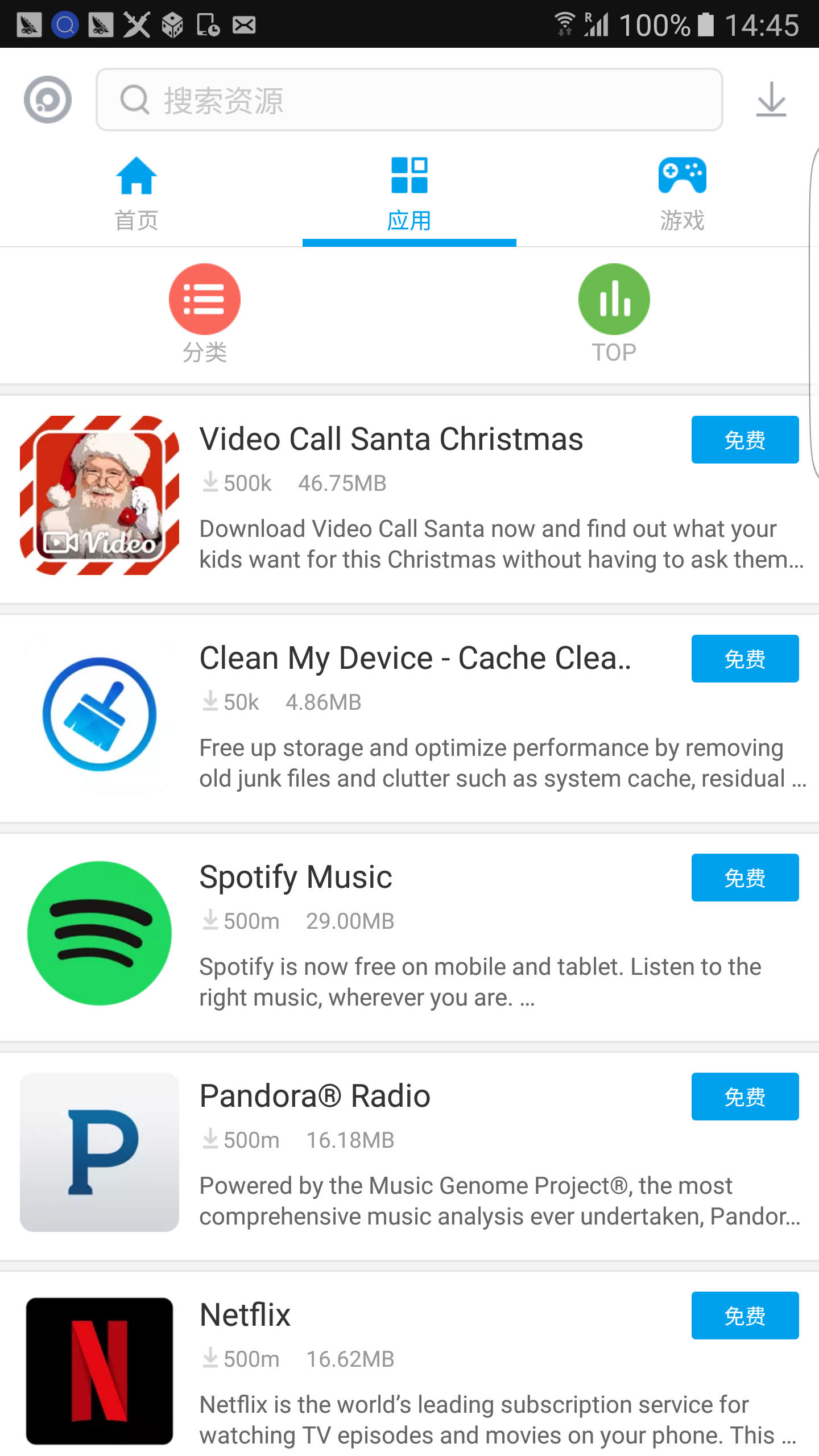Select the 应用 apps tab
Image resolution: width=819 pixels, height=1456 pixels.
coord(409,193)
